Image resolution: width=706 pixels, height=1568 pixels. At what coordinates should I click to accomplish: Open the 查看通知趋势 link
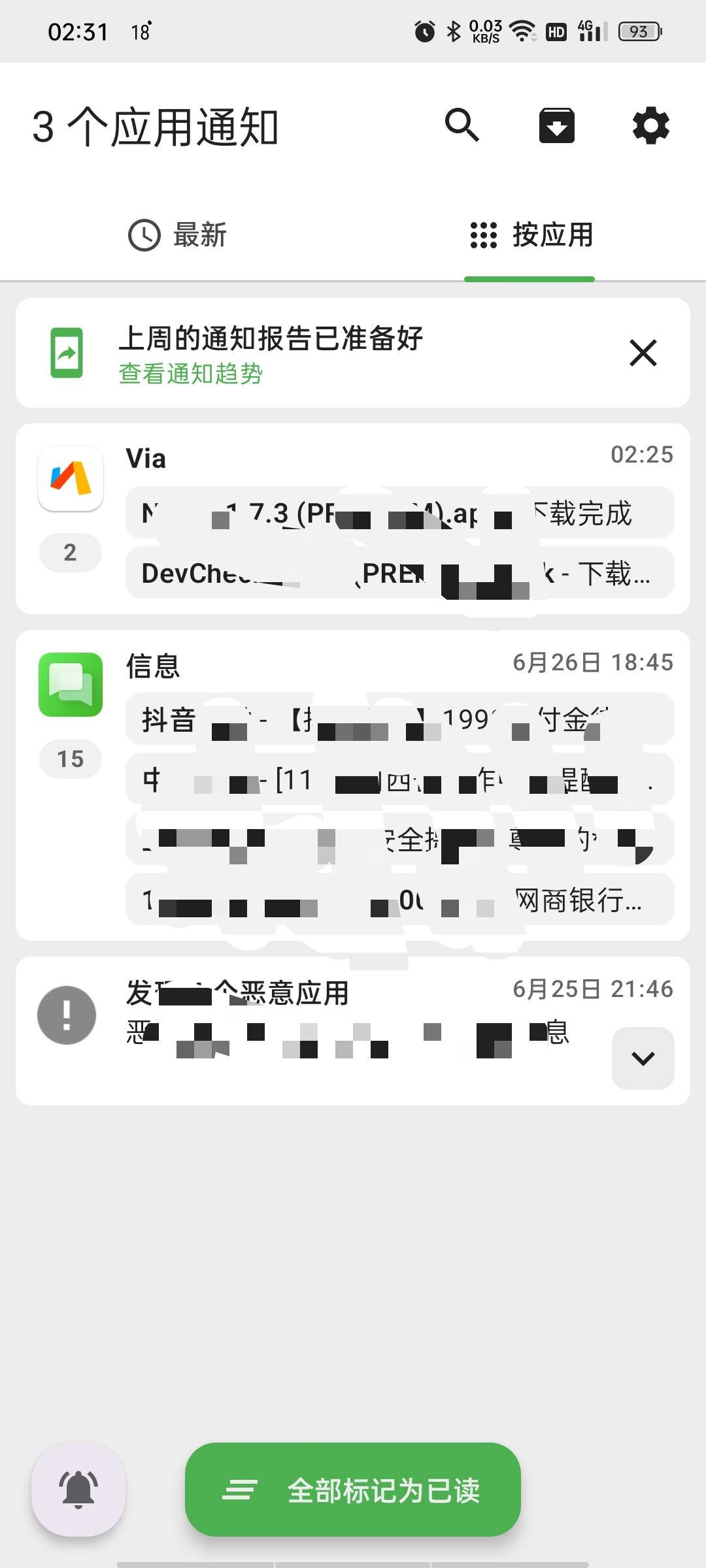click(x=191, y=374)
